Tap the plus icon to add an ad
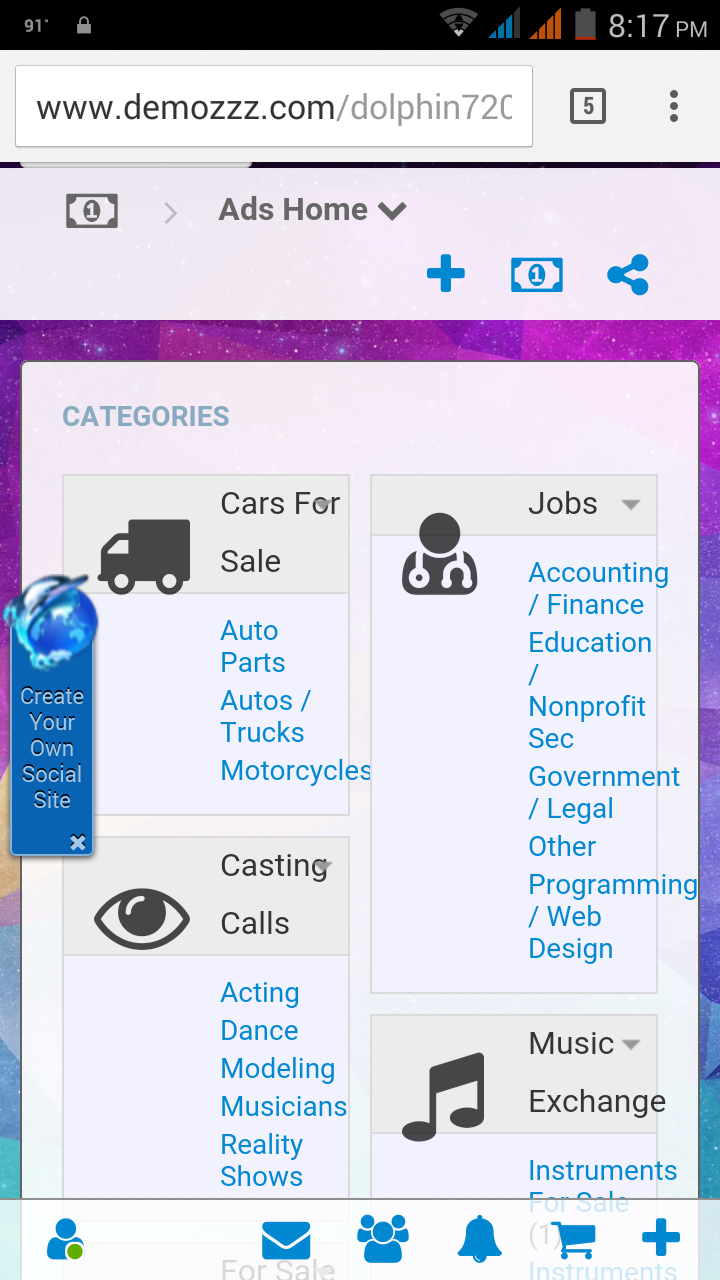 click(x=445, y=274)
